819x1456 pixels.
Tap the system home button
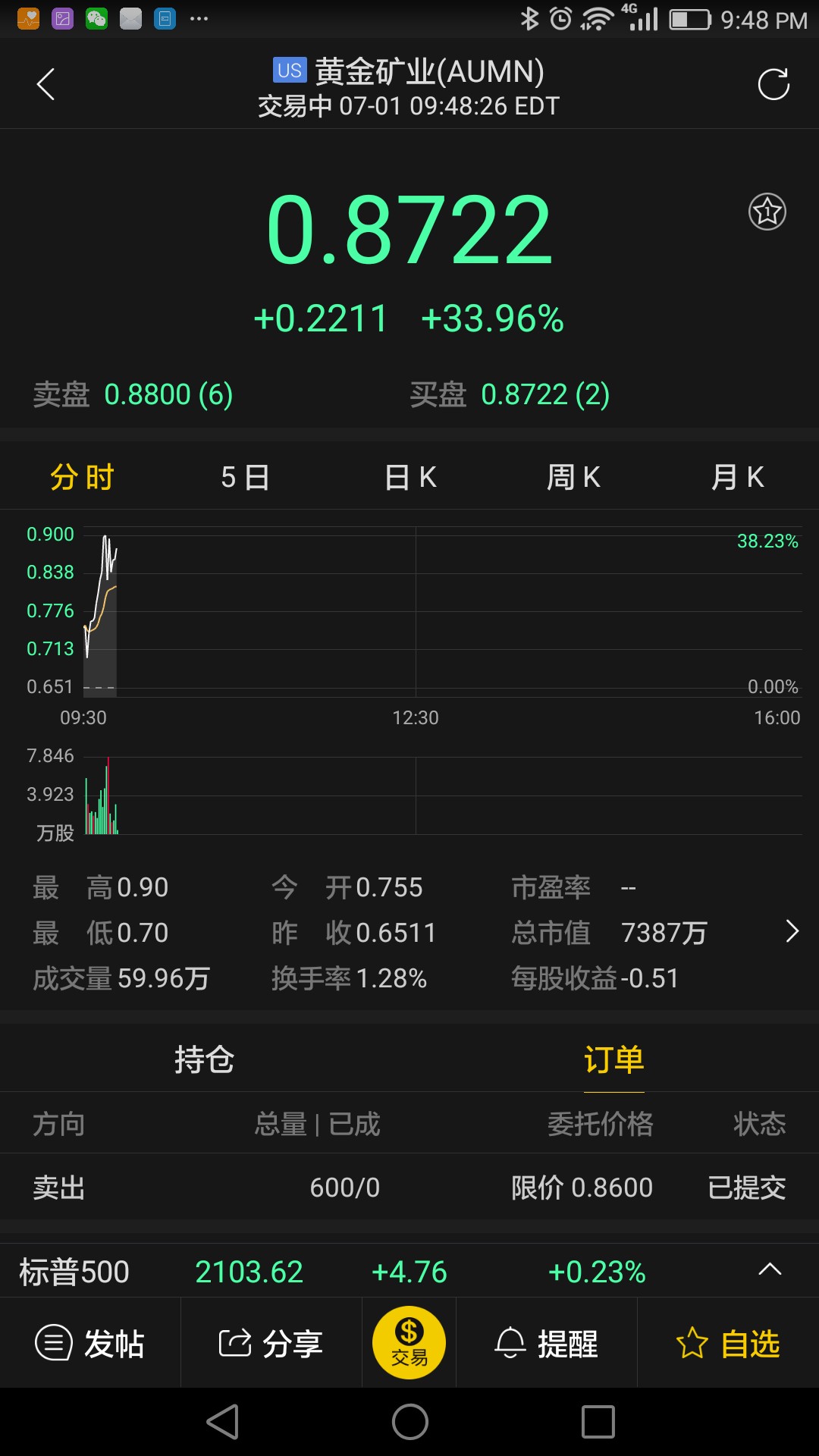pyautogui.click(x=409, y=1422)
